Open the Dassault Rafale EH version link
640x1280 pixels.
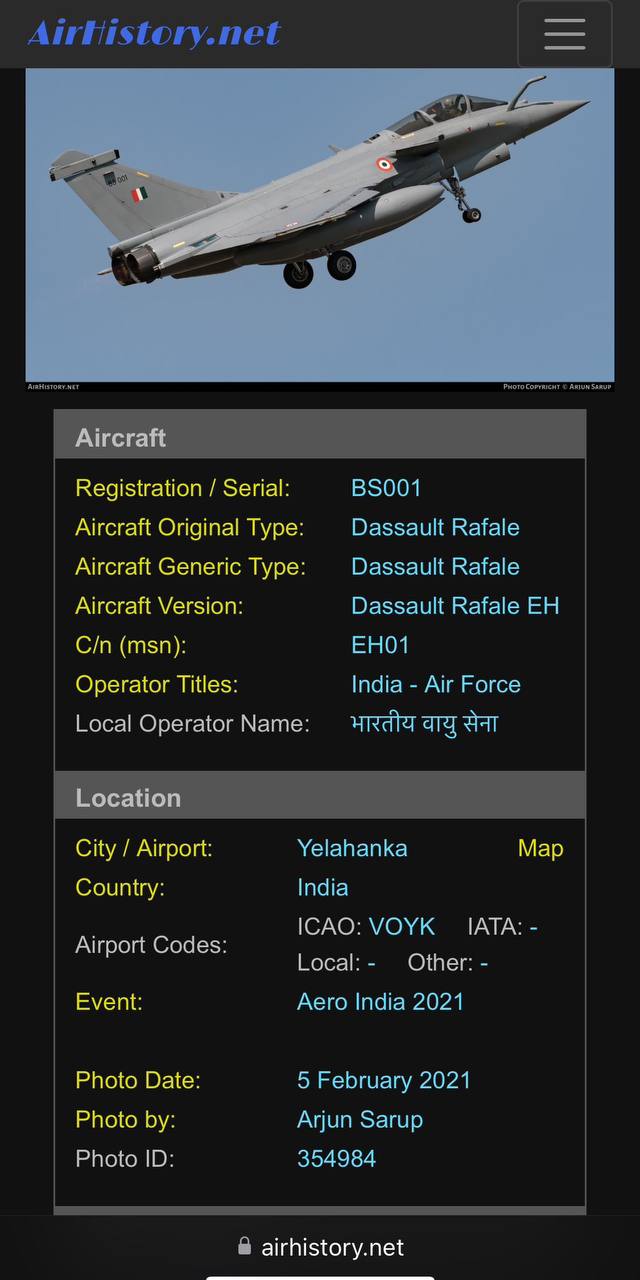click(x=455, y=606)
